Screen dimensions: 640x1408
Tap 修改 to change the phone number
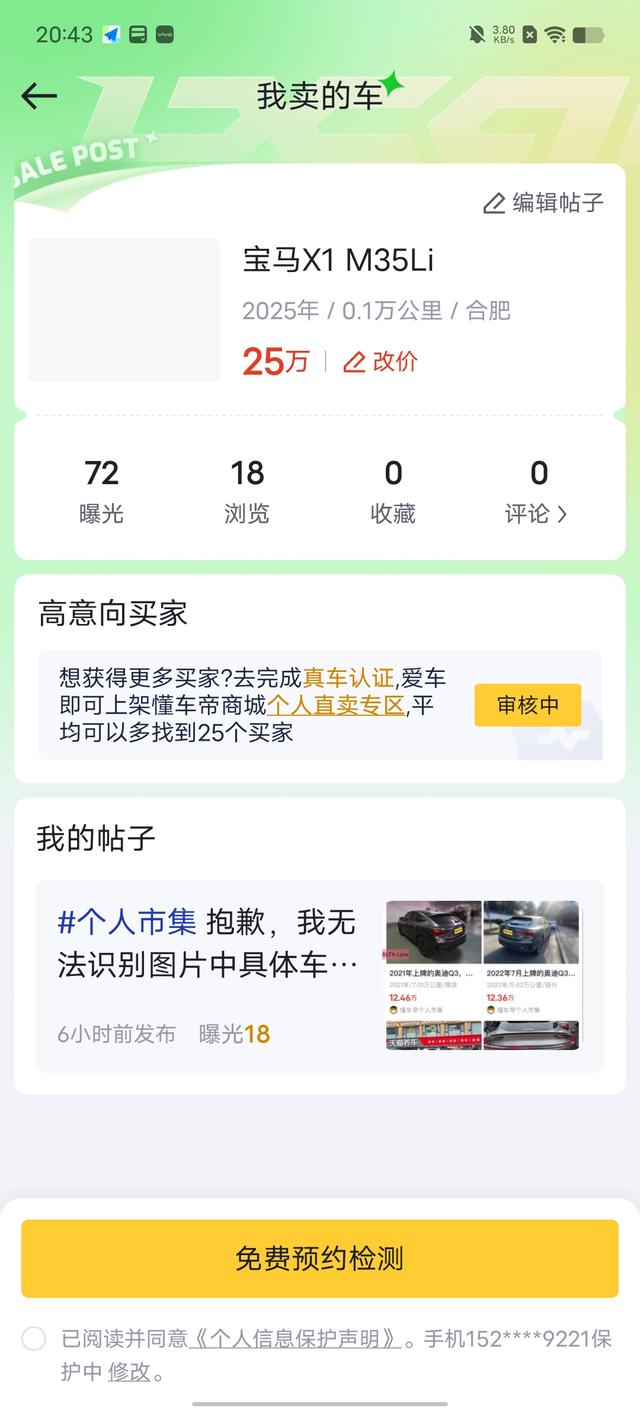[129, 1372]
